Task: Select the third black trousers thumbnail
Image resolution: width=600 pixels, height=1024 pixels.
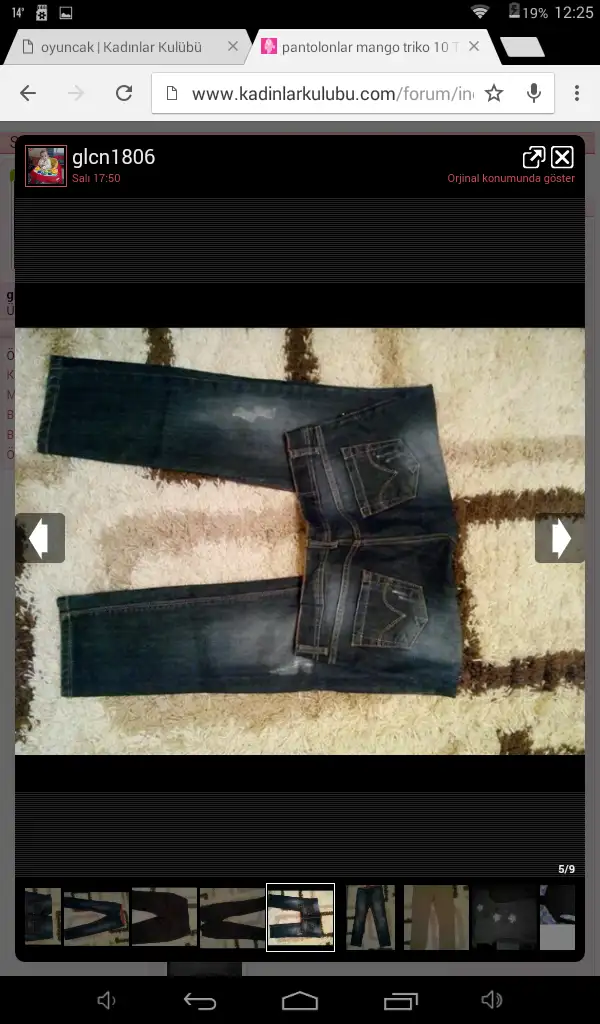Action: click(x=164, y=917)
